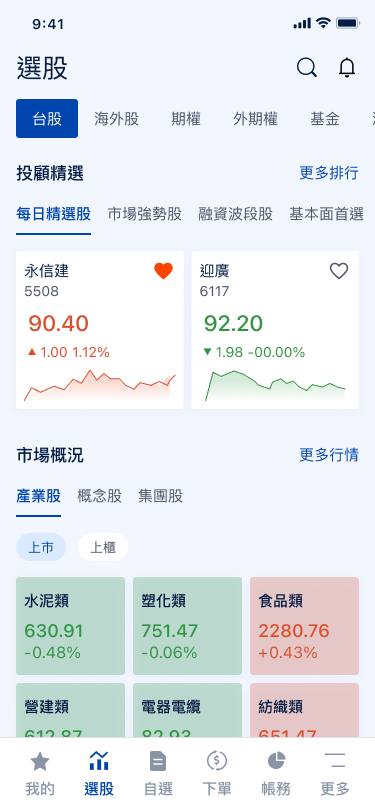Open the notifications bell
This screenshot has width=375, height=812.
point(347,68)
